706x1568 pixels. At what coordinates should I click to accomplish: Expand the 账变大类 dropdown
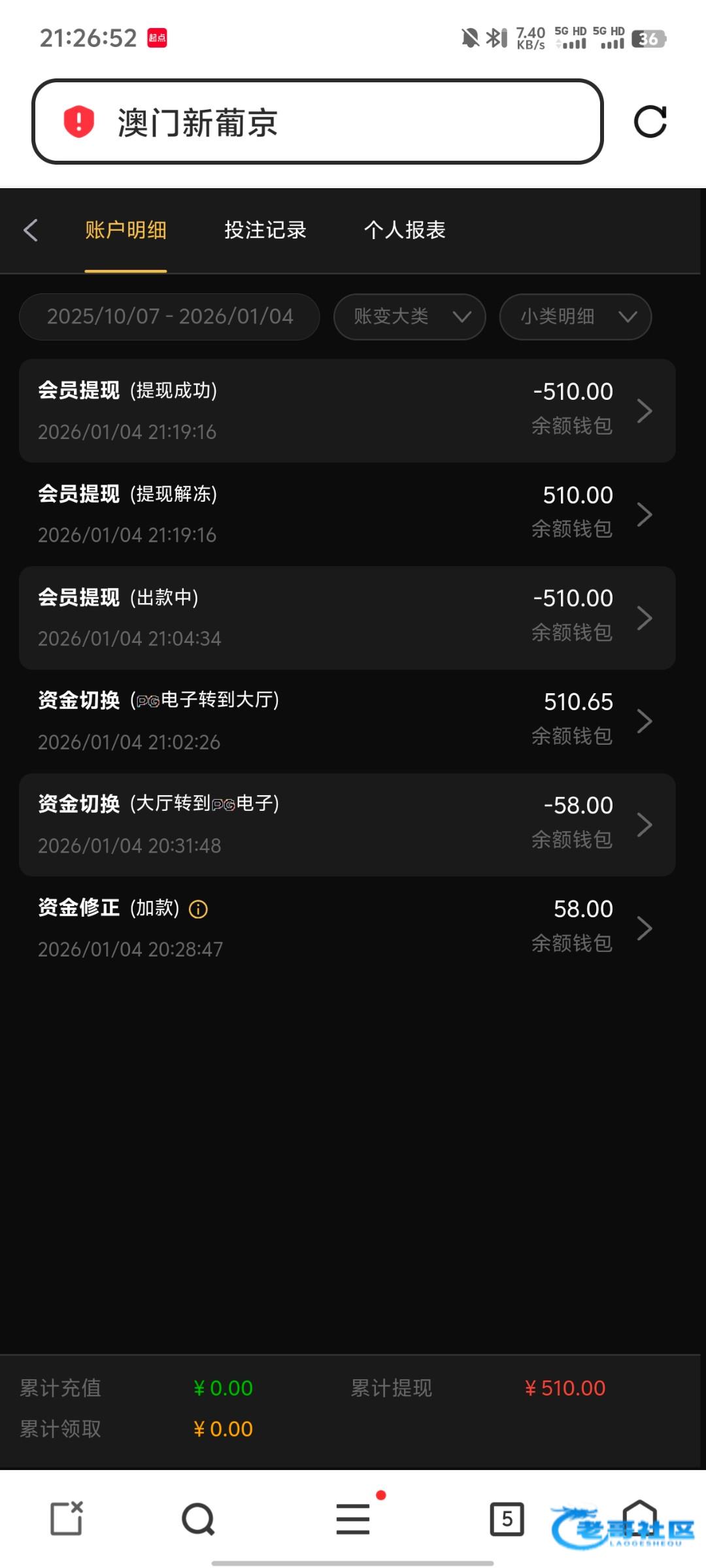point(410,317)
